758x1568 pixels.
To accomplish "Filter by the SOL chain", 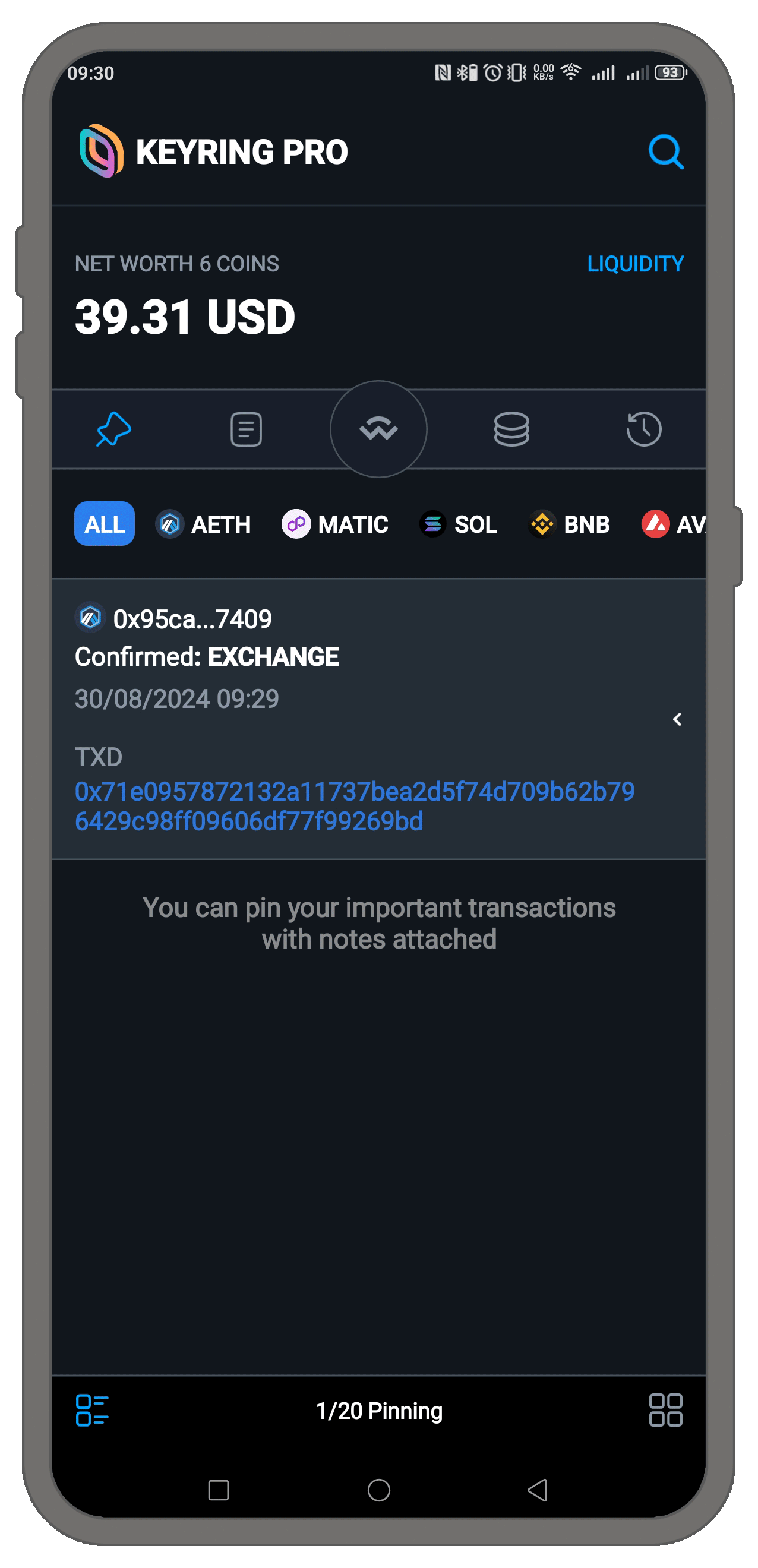I will (459, 524).
